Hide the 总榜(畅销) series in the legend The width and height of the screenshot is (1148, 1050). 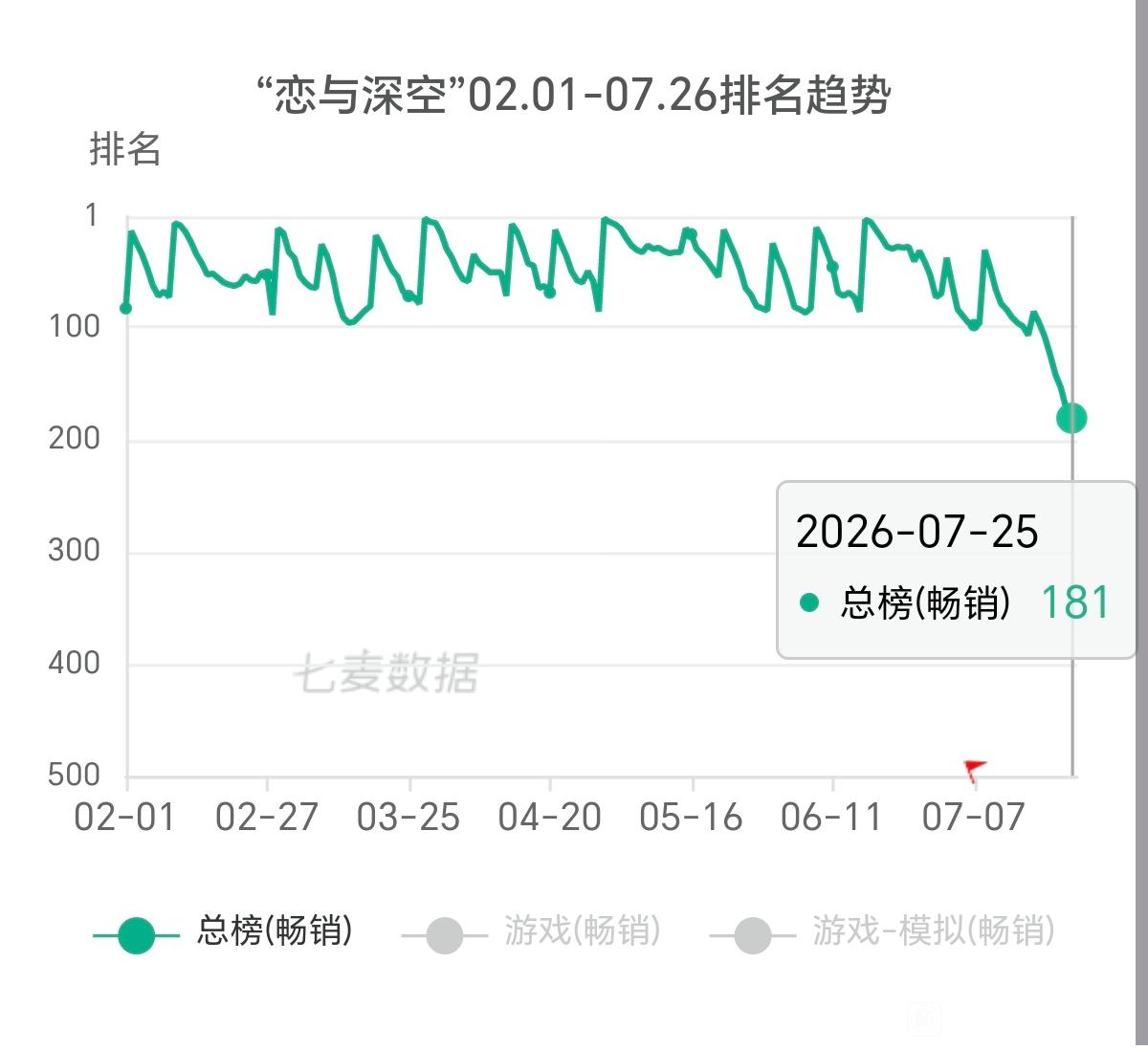(223, 932)
